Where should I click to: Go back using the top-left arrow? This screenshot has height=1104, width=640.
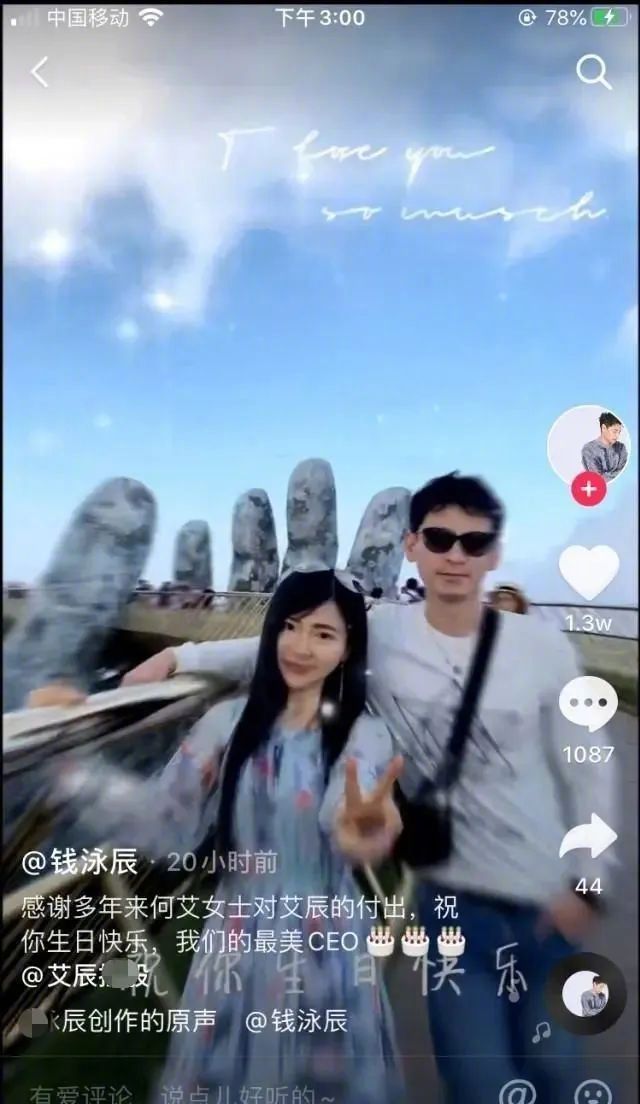(39, 71)
